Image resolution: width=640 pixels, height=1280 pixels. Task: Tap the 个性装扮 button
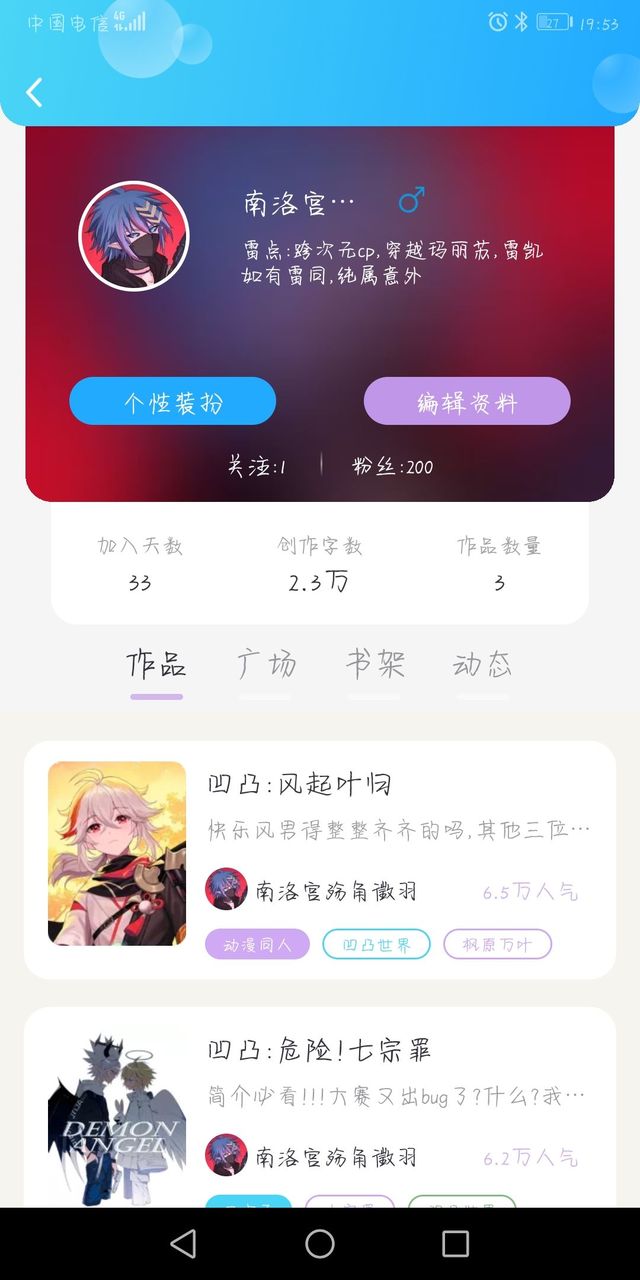172,402
